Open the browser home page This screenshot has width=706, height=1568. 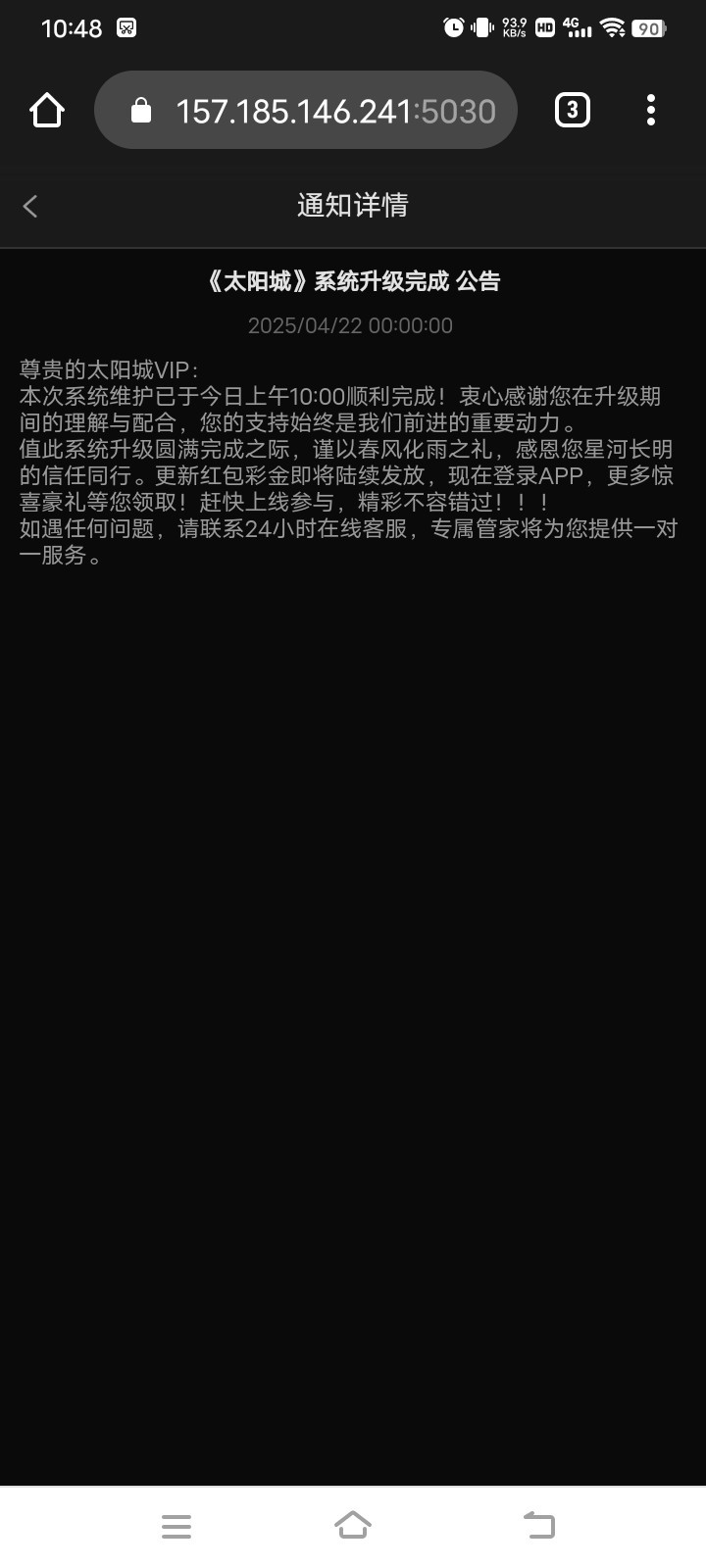(x=46, y=111)
